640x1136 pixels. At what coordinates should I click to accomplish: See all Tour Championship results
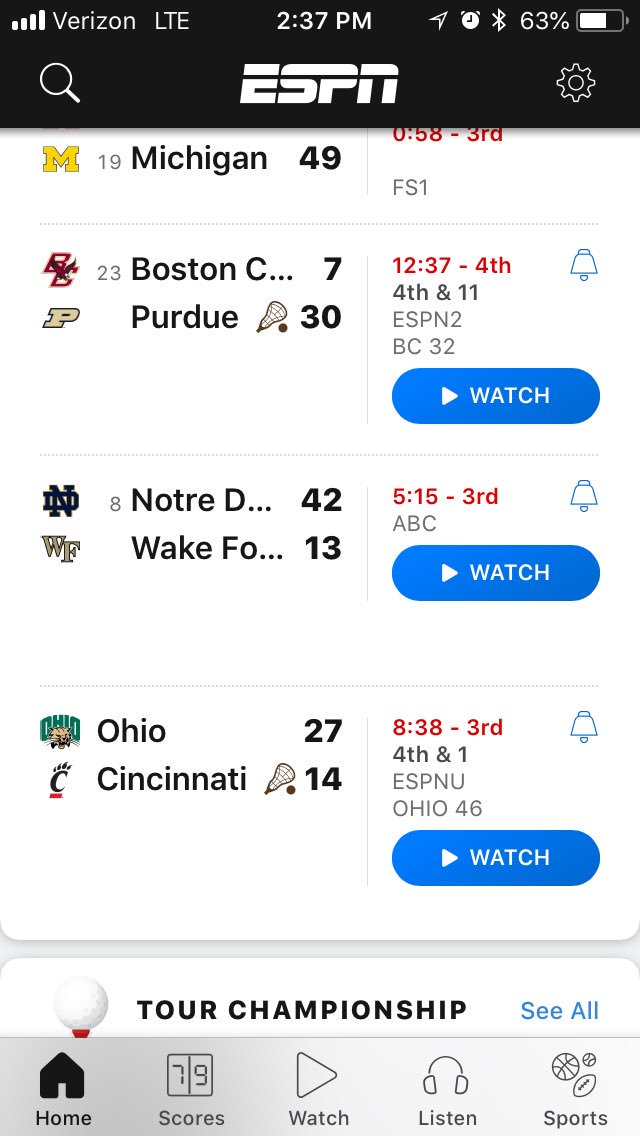point(559,1011)
